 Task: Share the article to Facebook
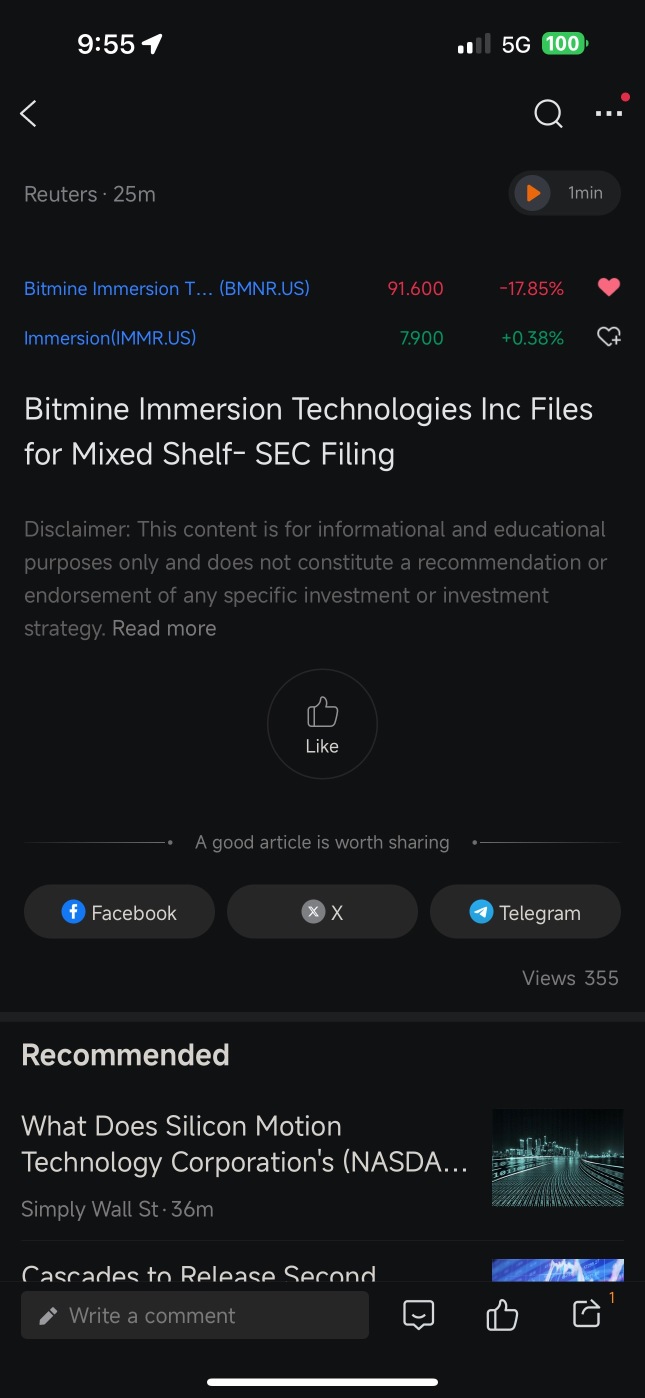tap(119, 912)
